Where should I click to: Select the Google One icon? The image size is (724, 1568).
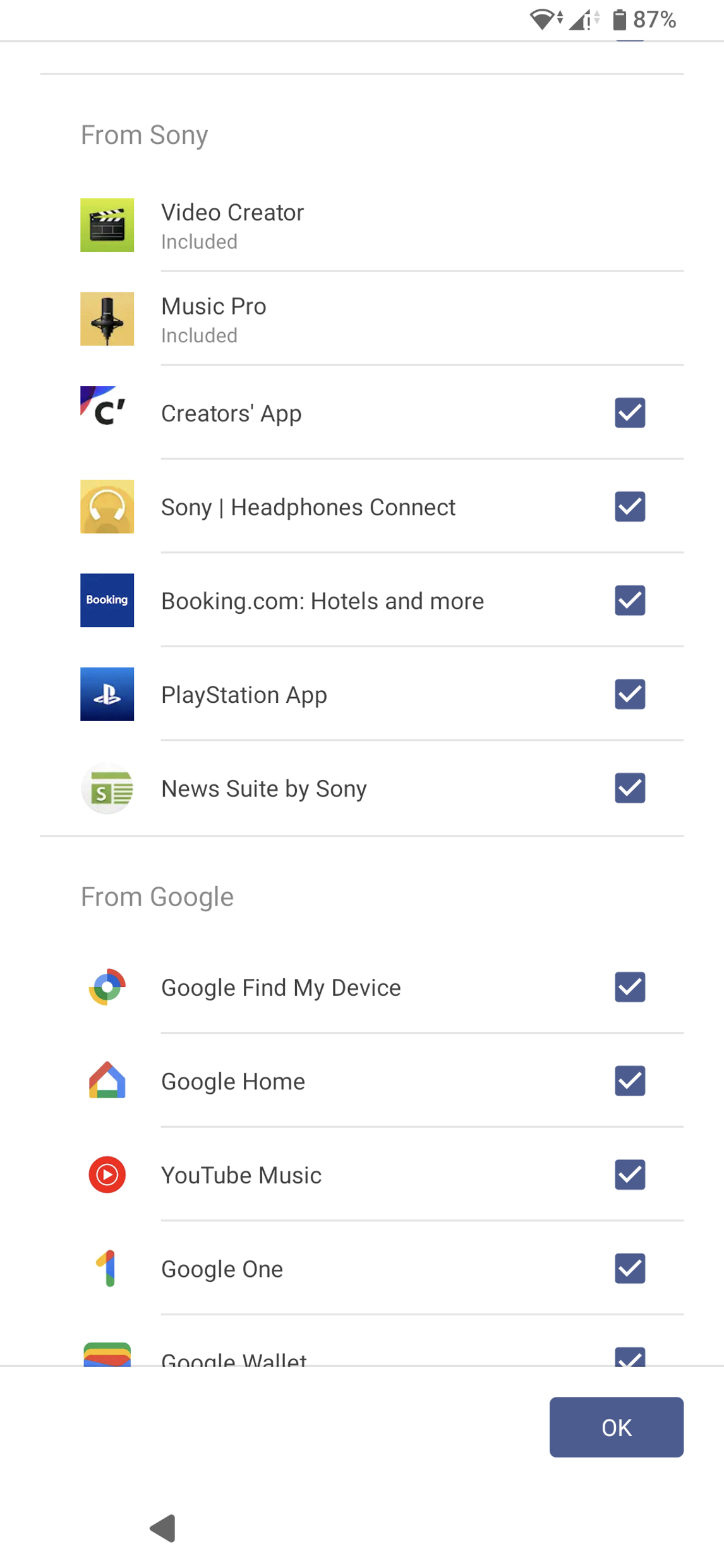click(x=107, y=1269)
